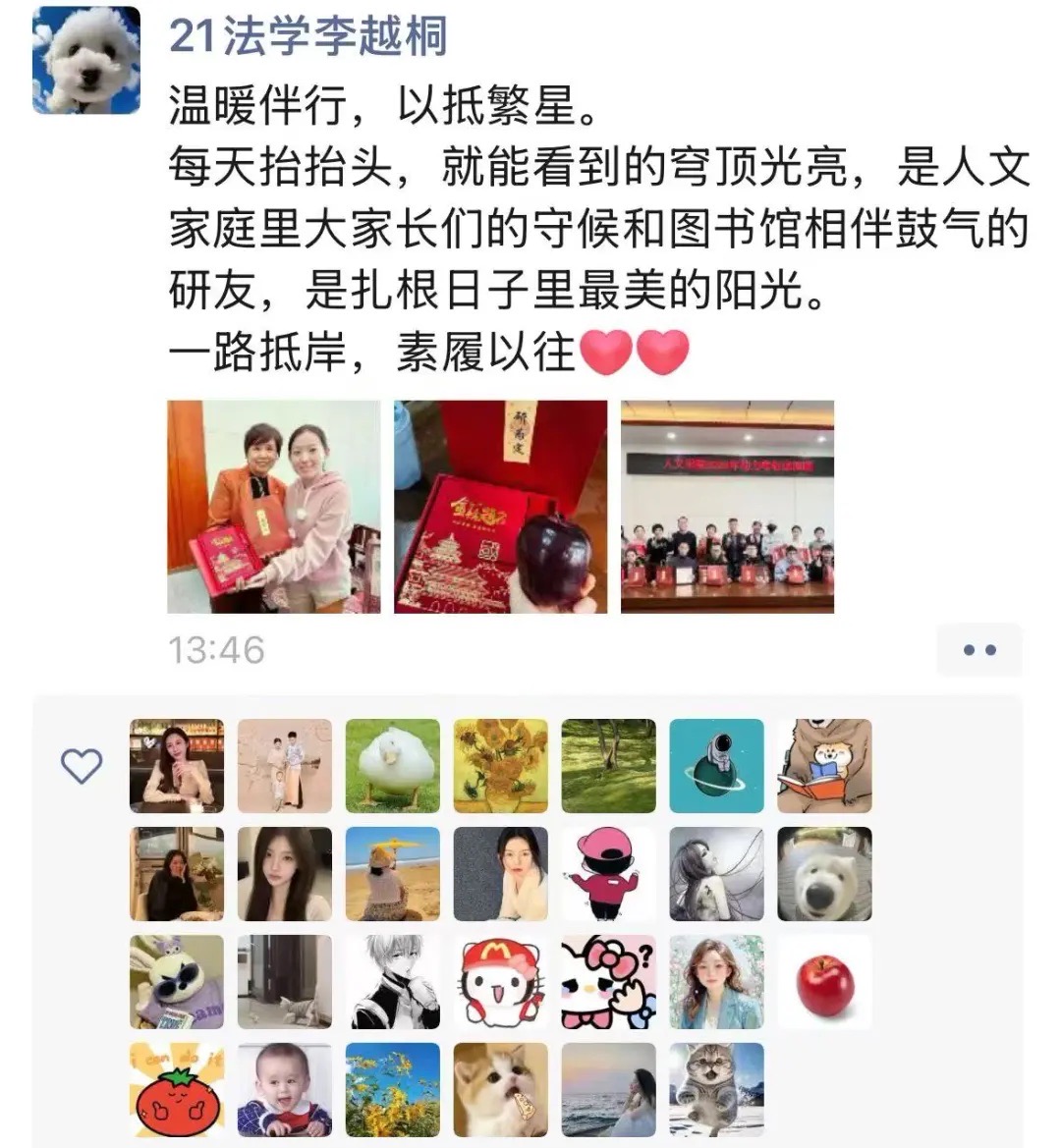View the photo of two women holding a gift

click(273, 507)
